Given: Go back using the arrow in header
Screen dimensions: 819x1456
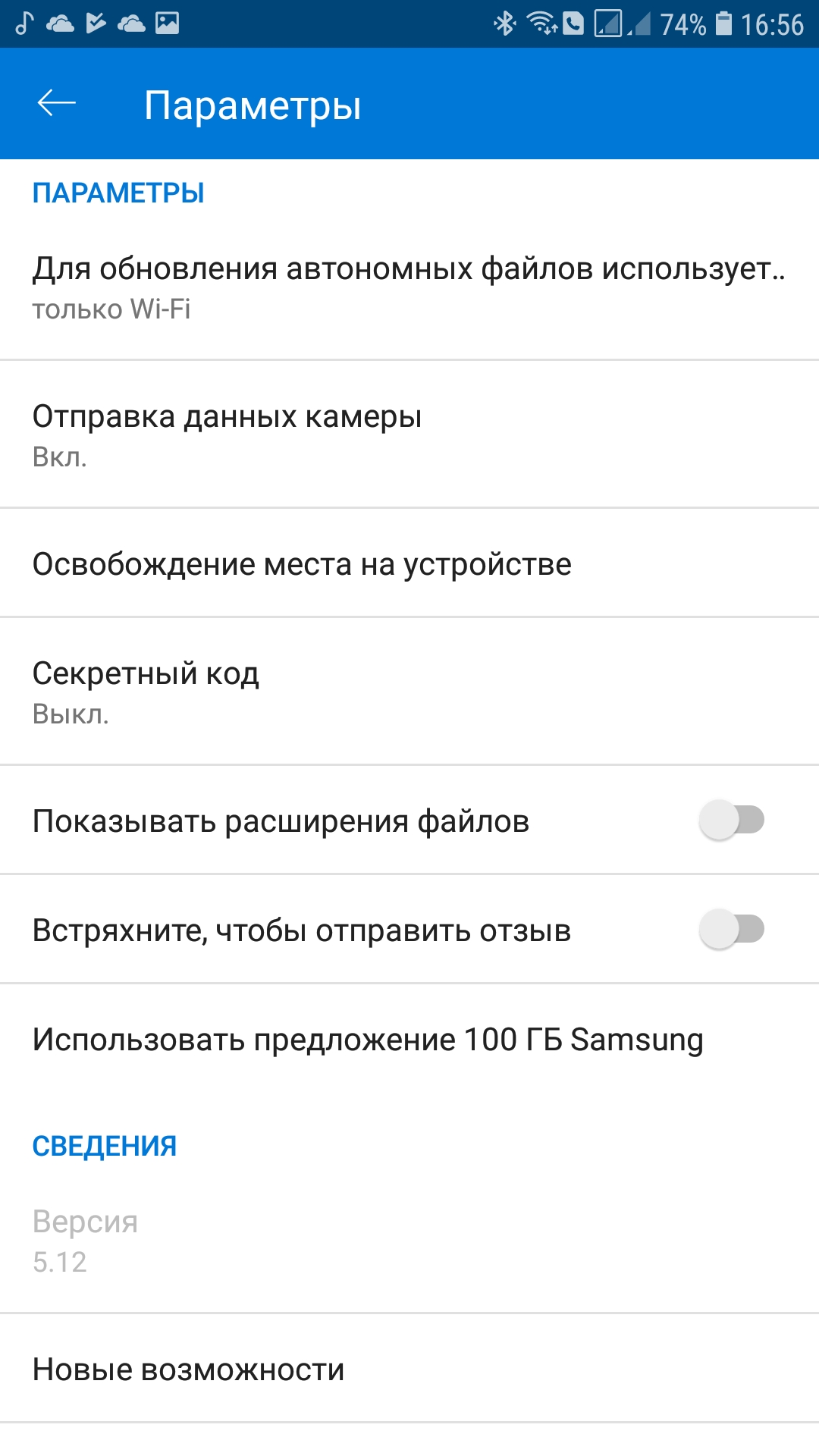Looking at the screenshot, I should click(x=57, y=103).
